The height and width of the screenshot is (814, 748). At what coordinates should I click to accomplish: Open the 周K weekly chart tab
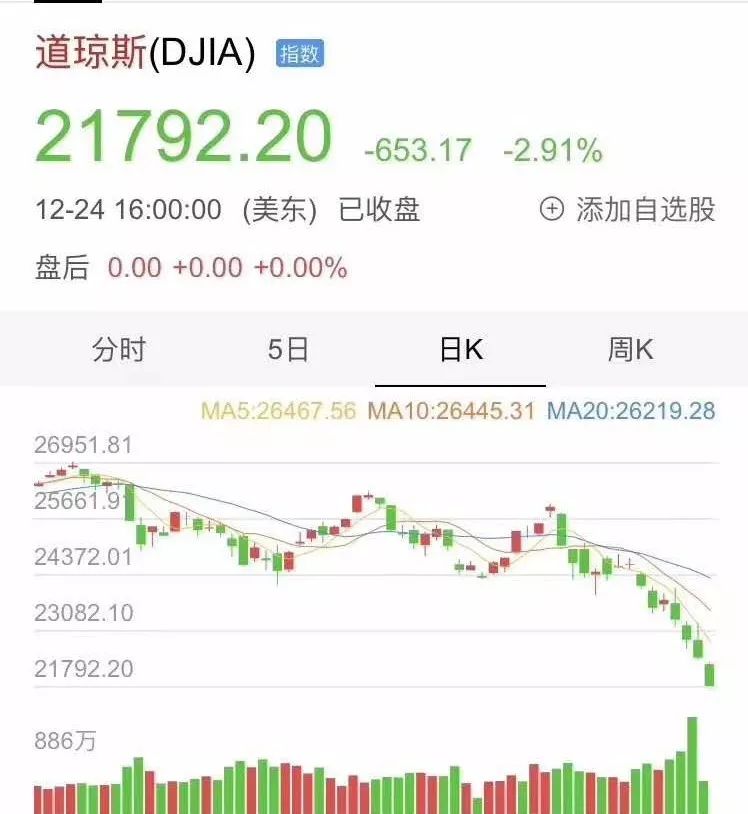point(630,349)
